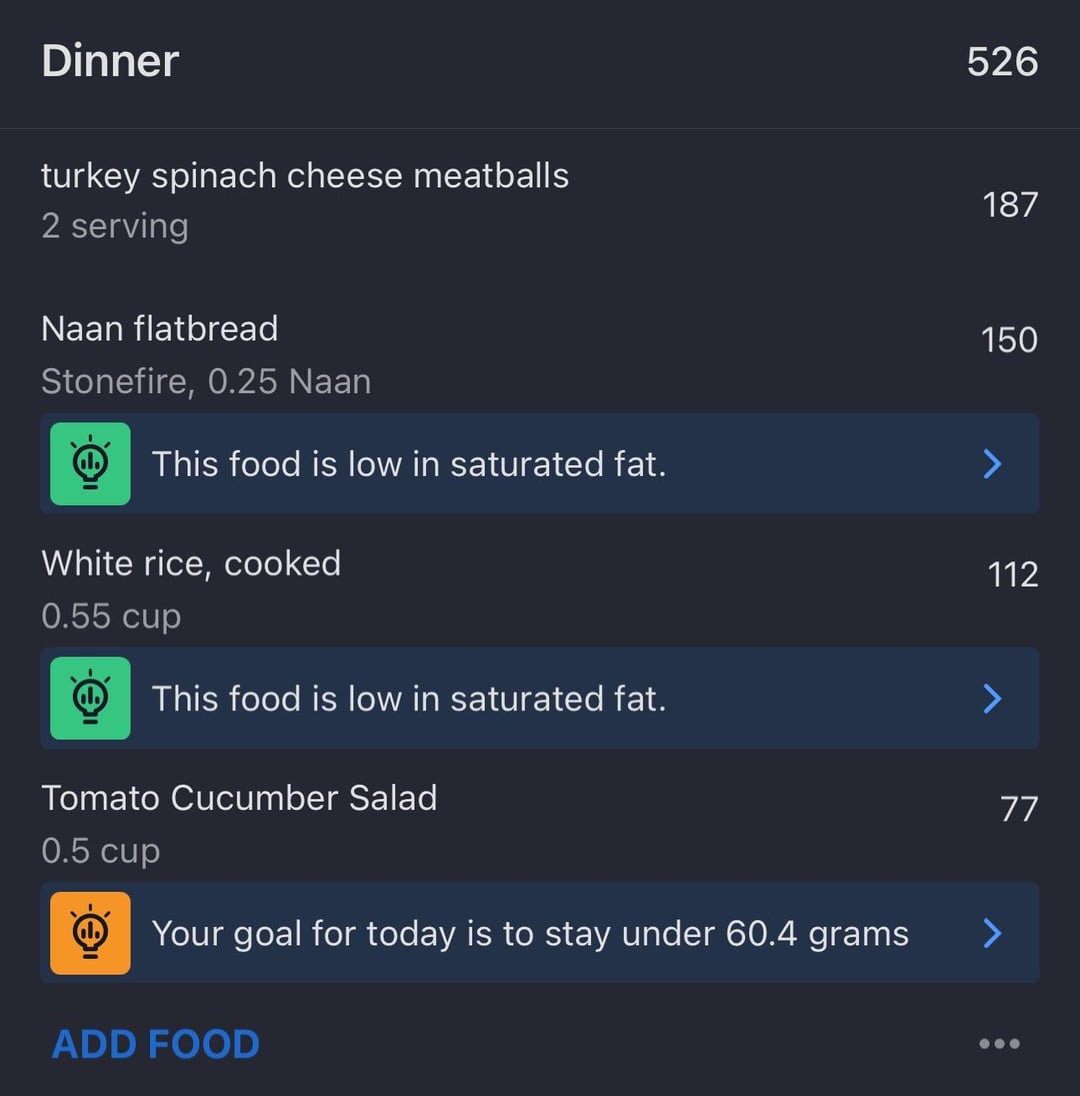1080x1096 pixels.
Task: Tap ADD FOOD for Dinner
Action: click(x=156, y=1045)
